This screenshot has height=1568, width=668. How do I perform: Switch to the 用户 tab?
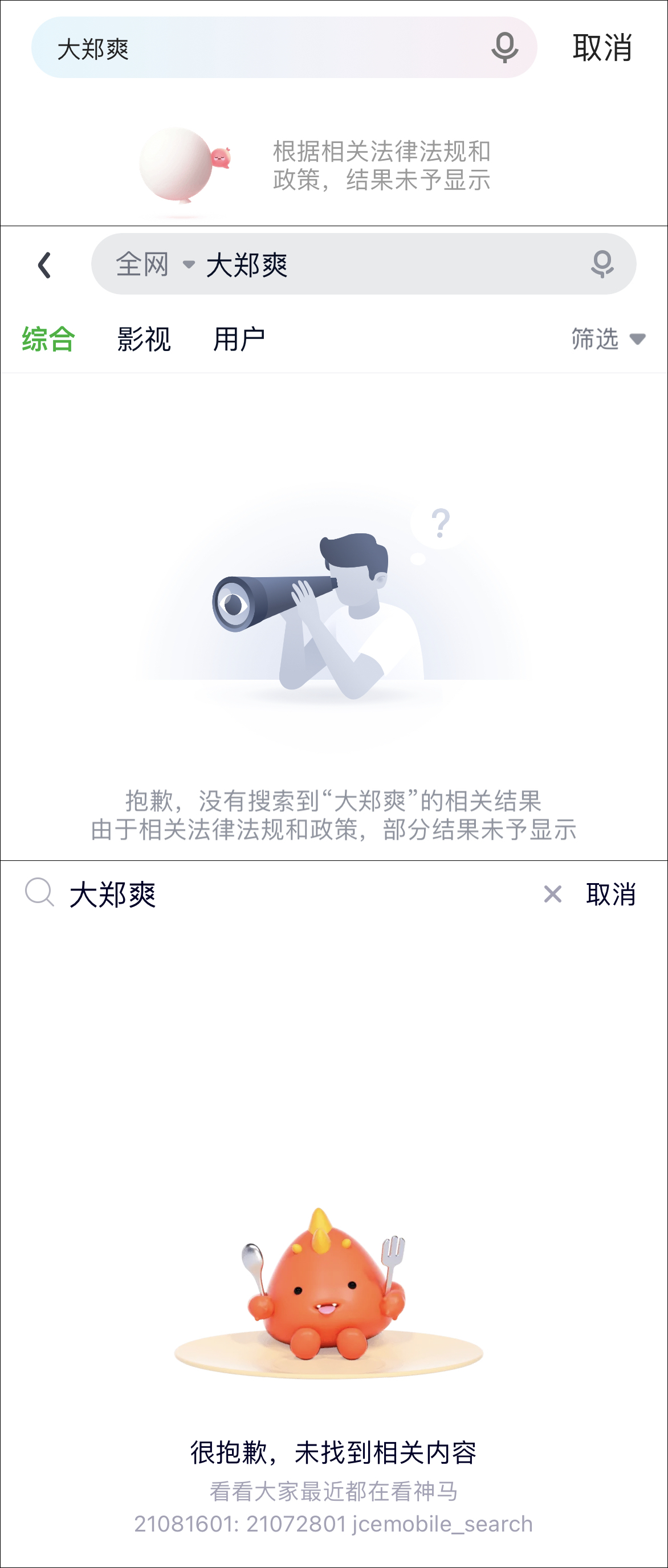pos(240,339)
